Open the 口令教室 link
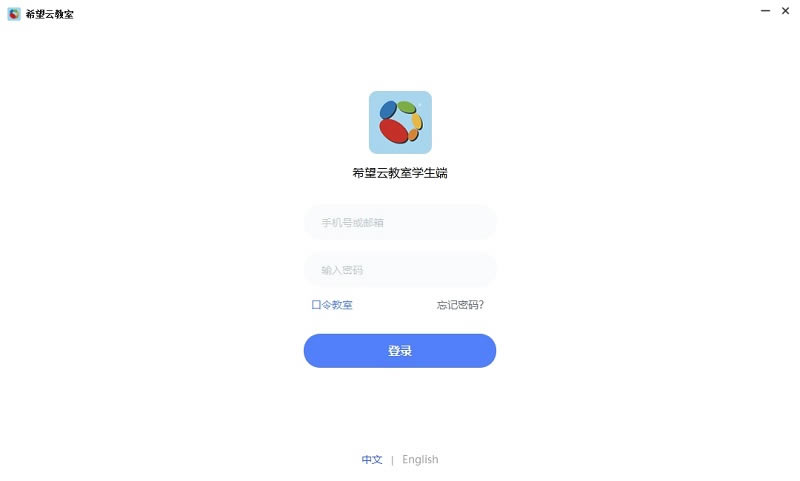This screenshot has width=800, height=481. tap(332, 305)
